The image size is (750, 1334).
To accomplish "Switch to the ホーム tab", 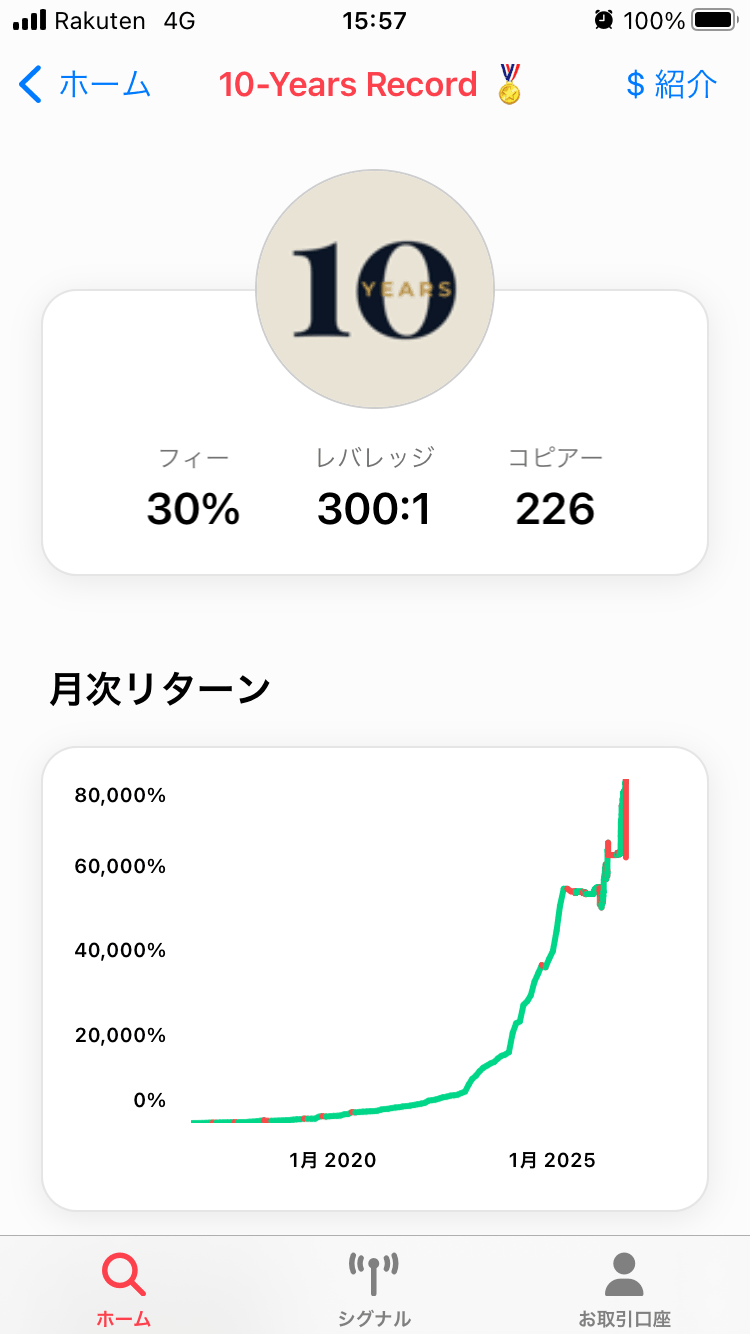I will tap(124, 1289).
